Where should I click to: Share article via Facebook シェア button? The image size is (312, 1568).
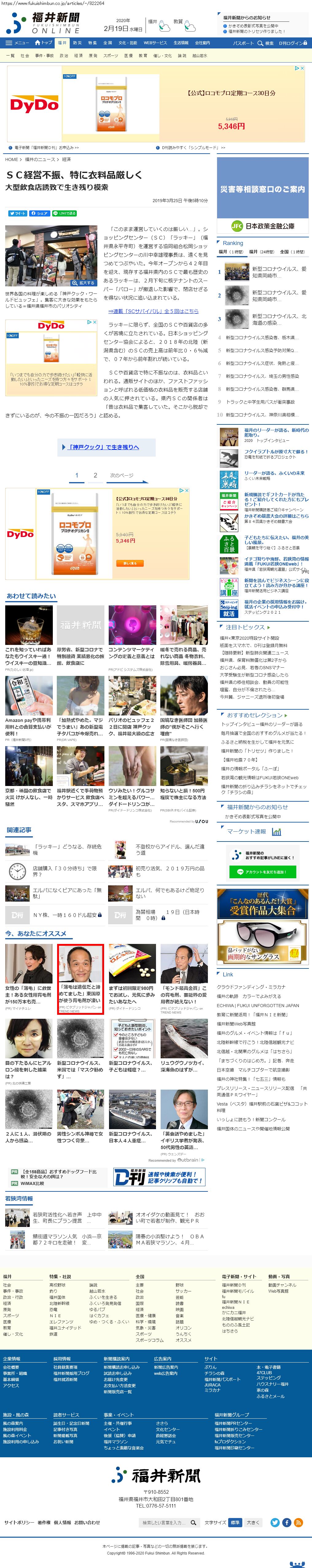(x=39, y=214)
